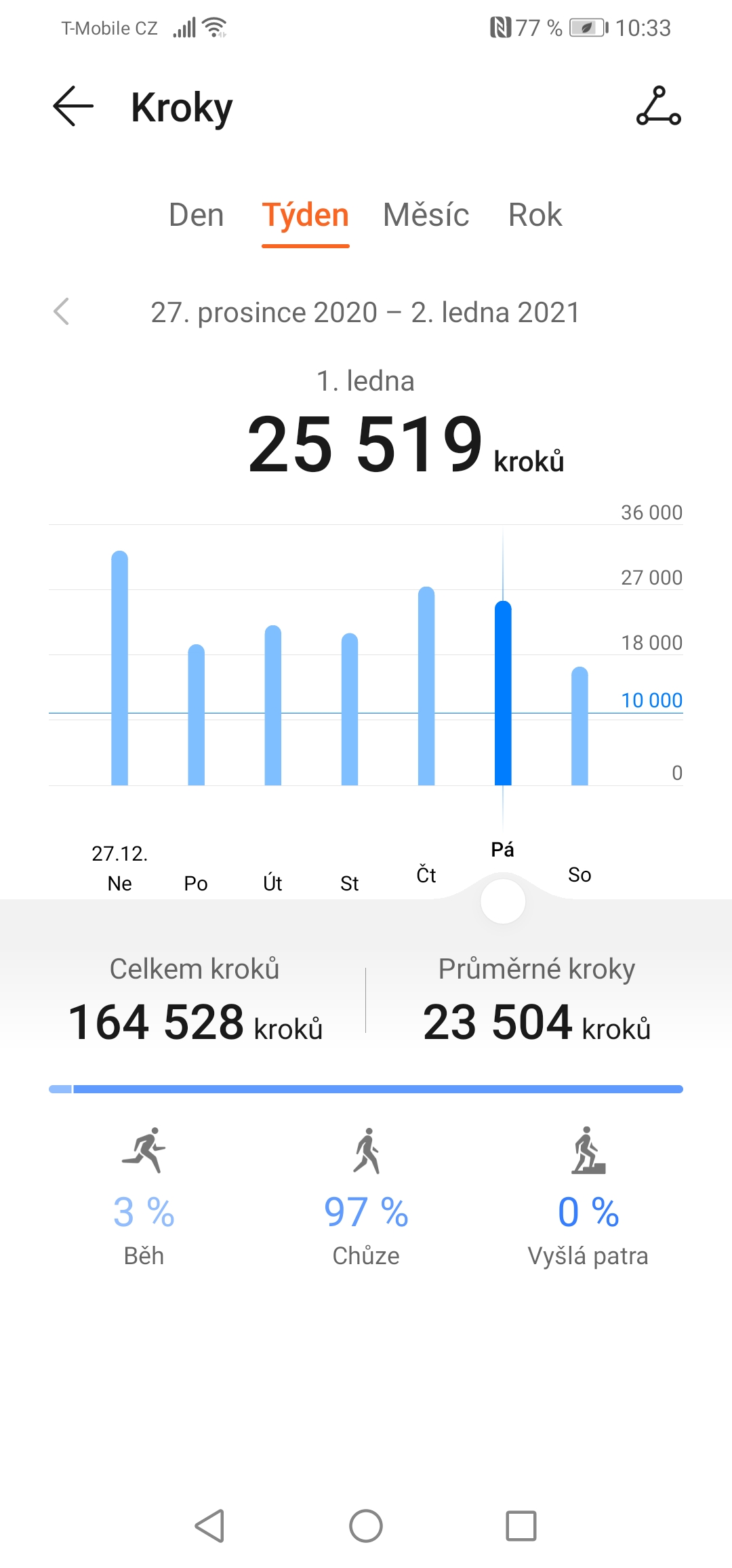Select the Týden tab
The width and height of the screenshot is (732, 1568).
305,215
